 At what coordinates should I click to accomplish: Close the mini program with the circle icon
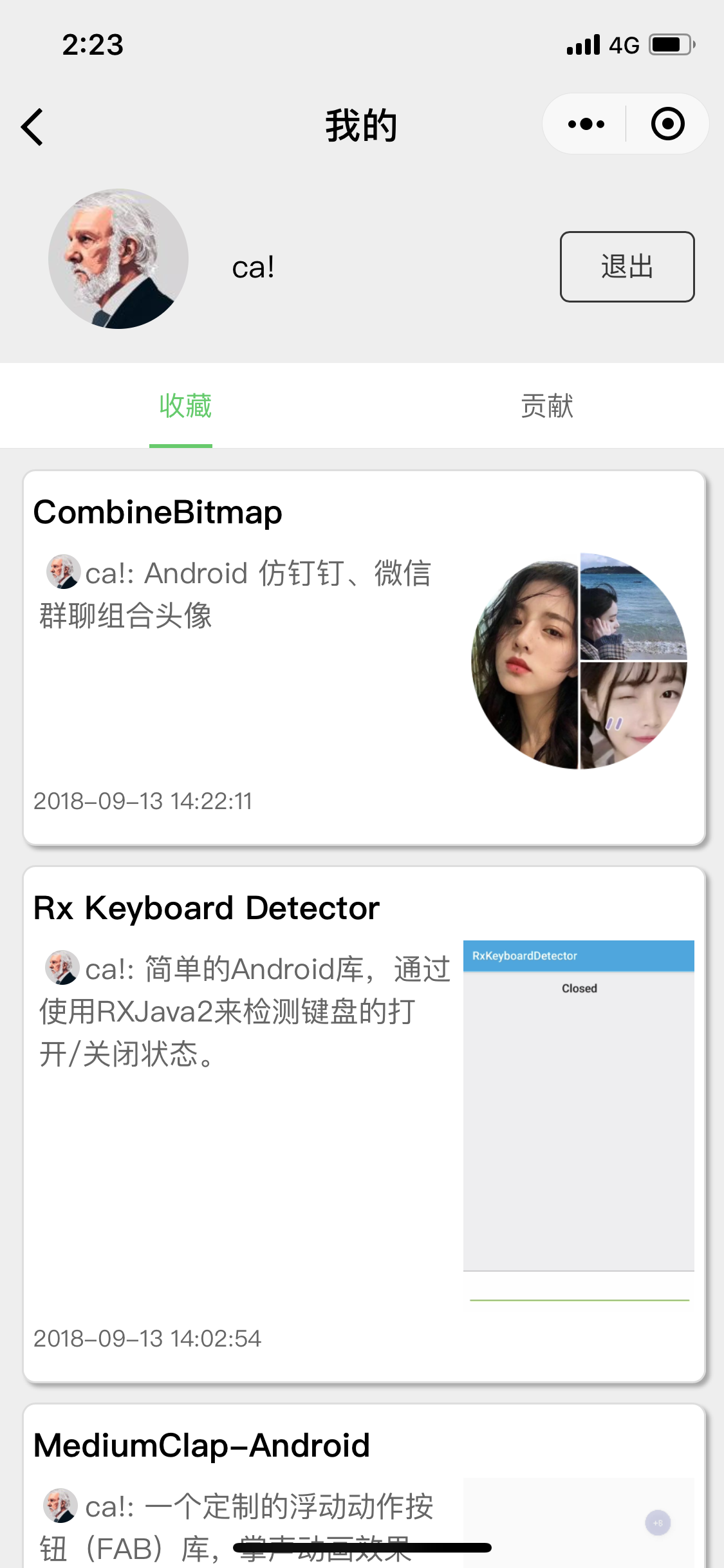coord(667,124)
